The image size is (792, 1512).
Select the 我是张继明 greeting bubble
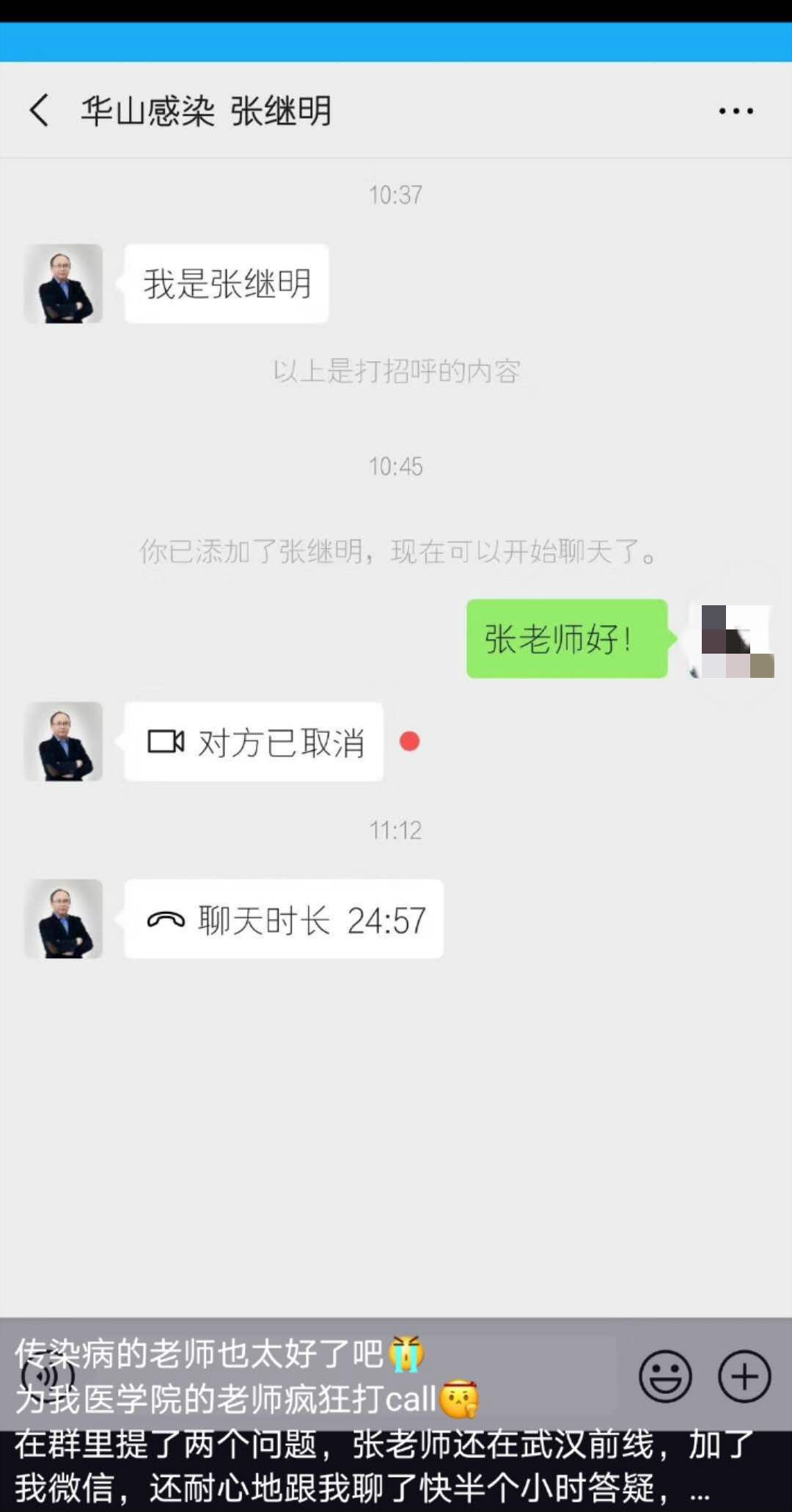click(226, 285)
